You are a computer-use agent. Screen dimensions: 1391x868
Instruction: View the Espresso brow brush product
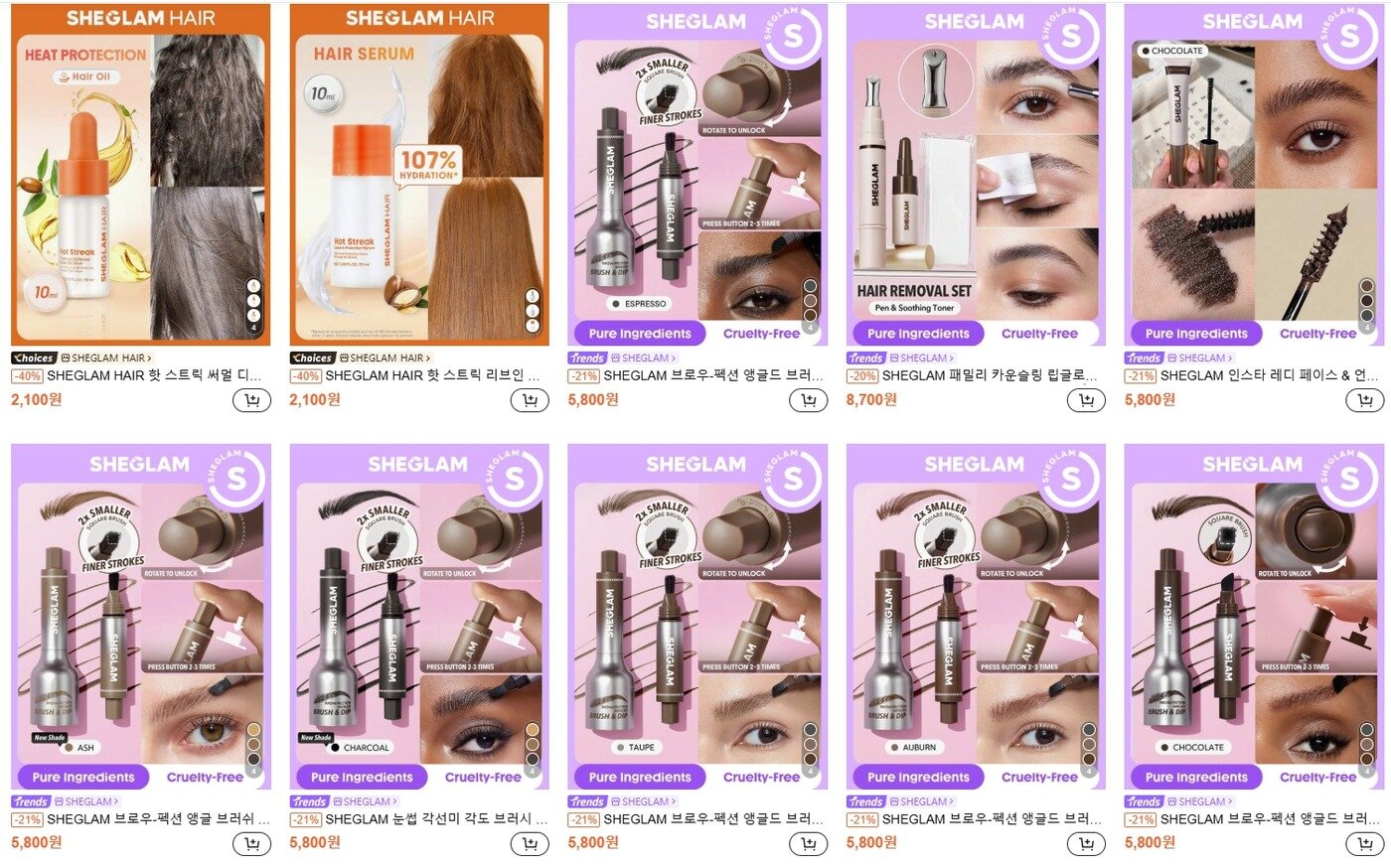point(696,175)
